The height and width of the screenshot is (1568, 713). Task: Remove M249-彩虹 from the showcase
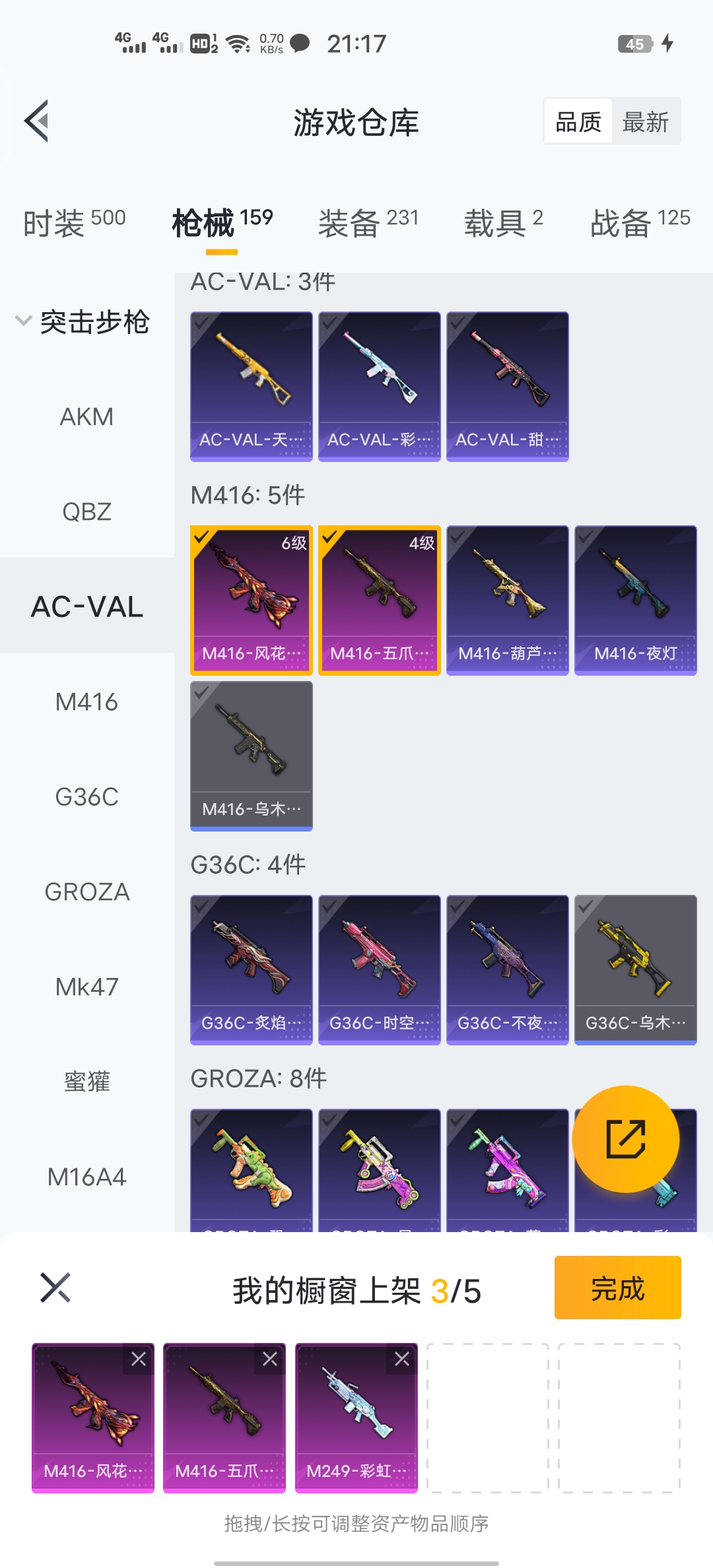pos(401,1359)
